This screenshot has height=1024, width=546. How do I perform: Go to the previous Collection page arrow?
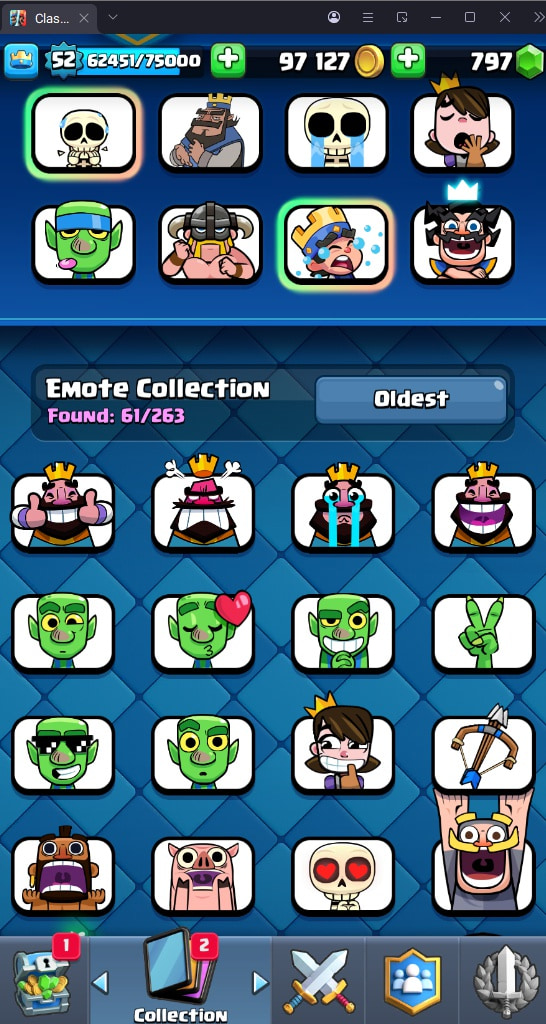(100, 982)
